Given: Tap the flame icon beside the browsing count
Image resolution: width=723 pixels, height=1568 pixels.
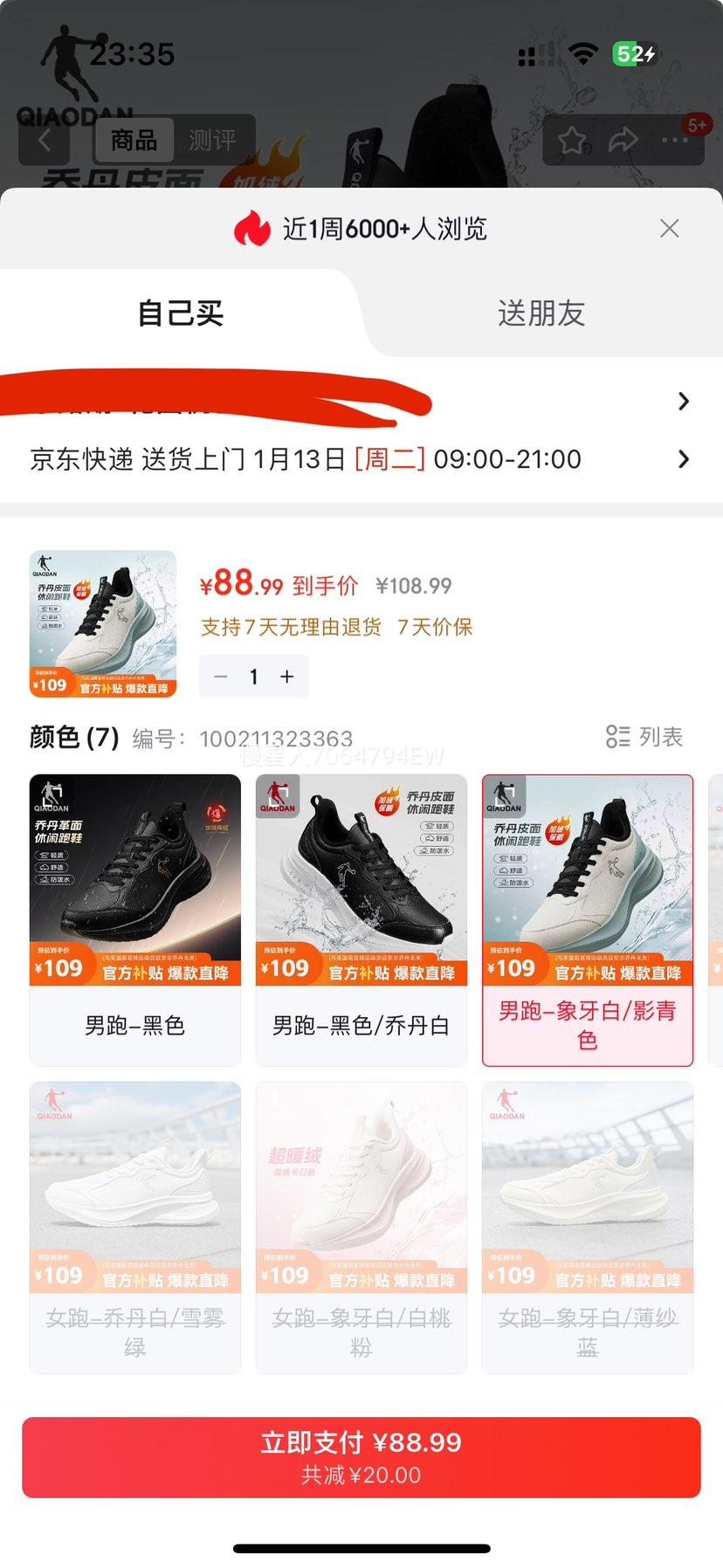Looking at the screenshot, I should point(254,229).
